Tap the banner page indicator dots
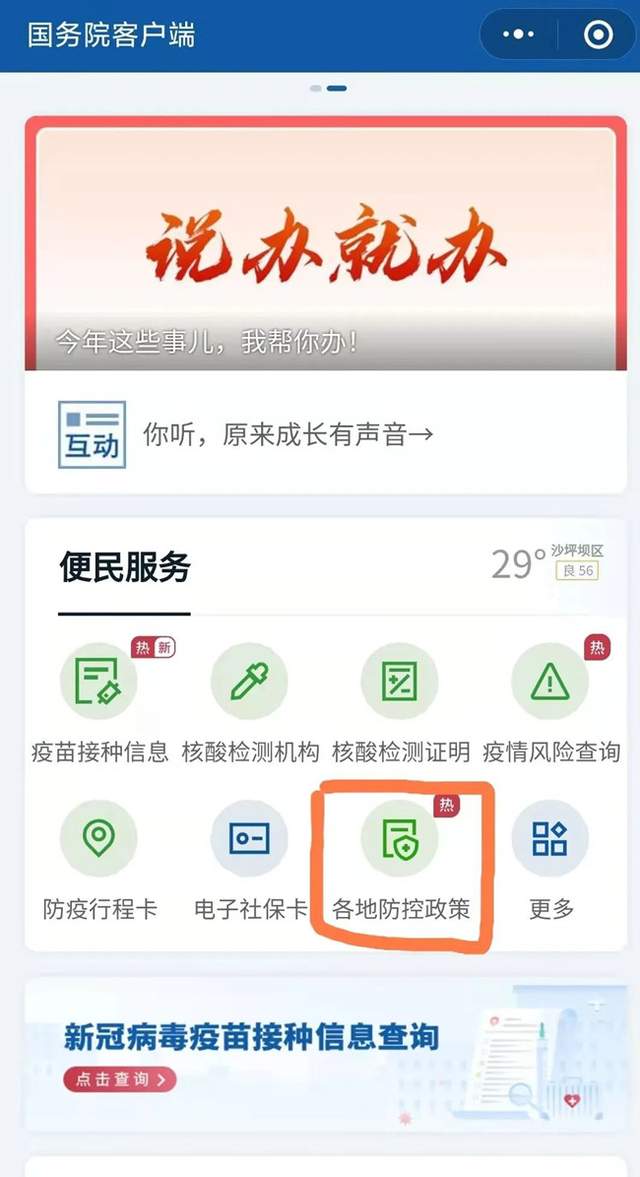Image resolution: width=640 pixels, height=1177 pixels. [329, 88]
